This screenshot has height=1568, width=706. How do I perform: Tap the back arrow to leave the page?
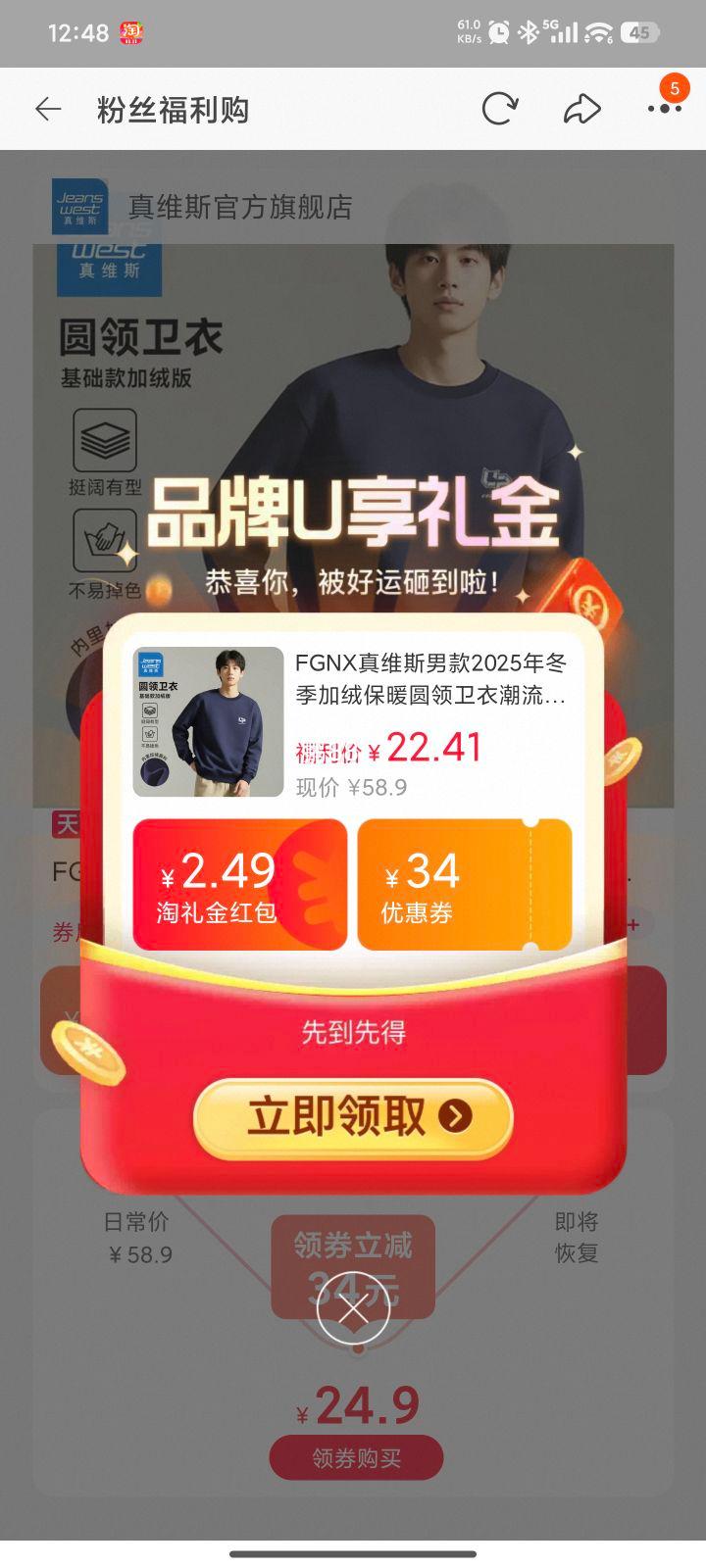point(46,109)
